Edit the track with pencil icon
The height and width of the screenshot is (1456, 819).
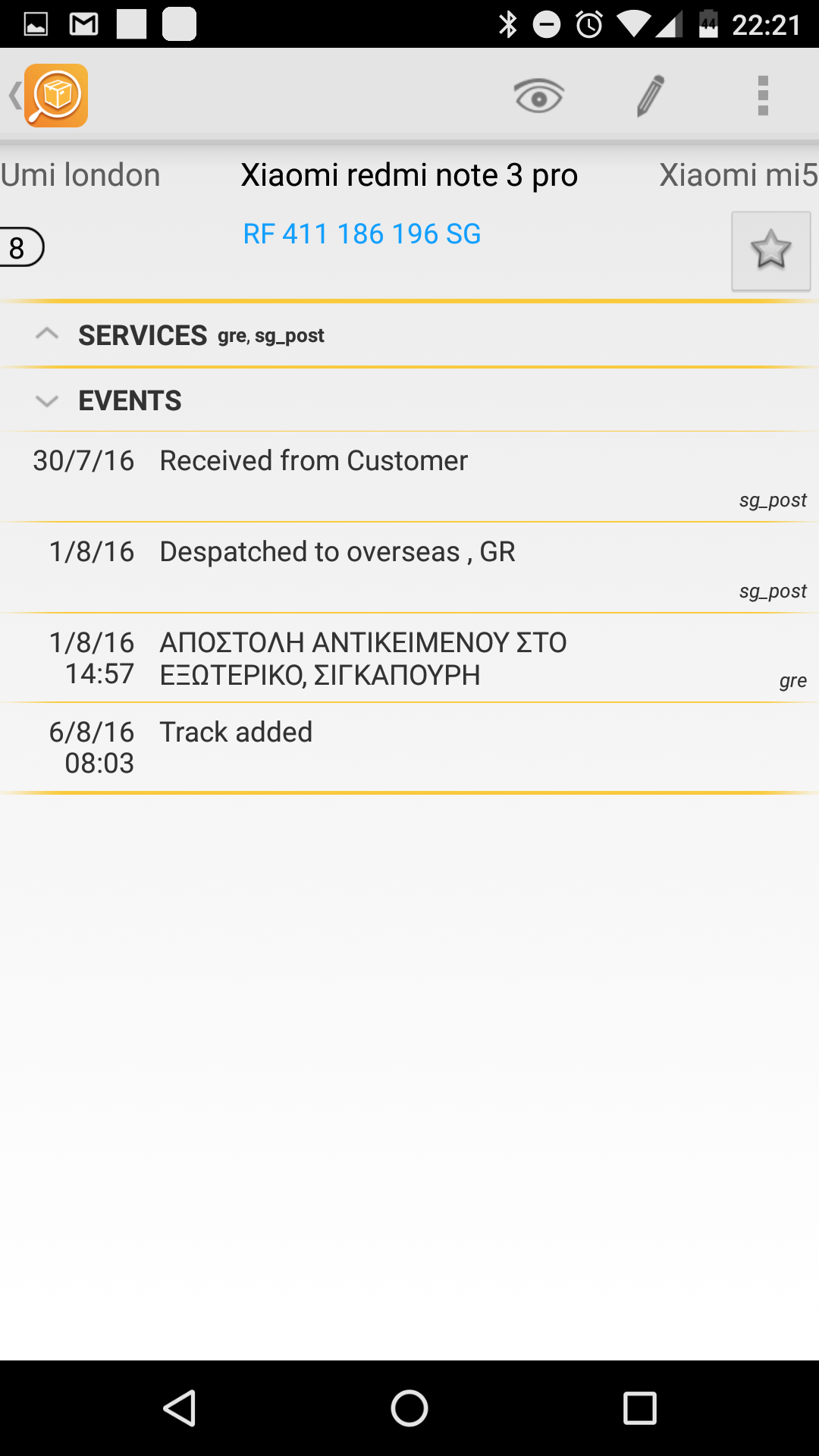651,96
